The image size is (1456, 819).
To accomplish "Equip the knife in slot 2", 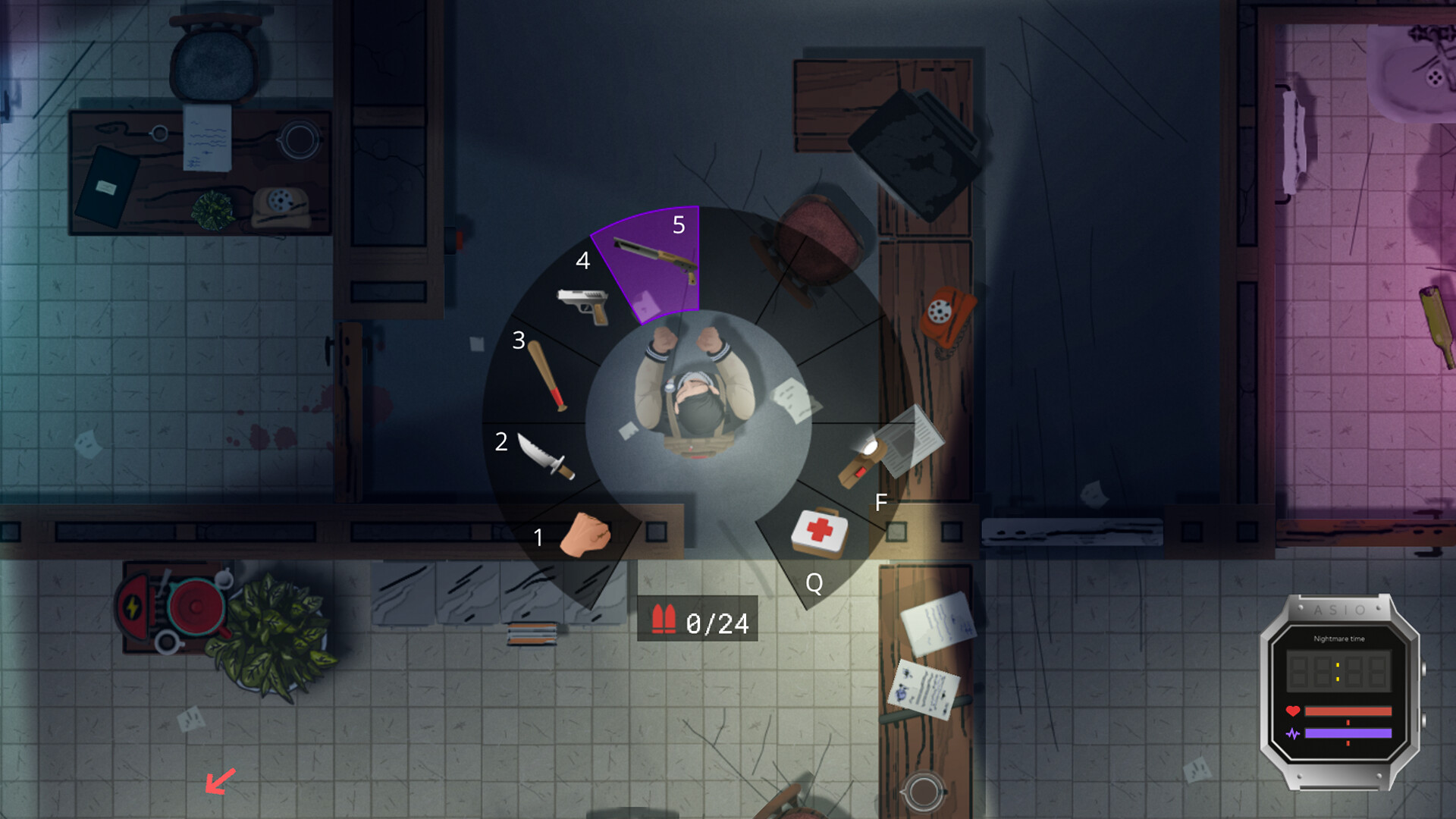I will (545, 455).
